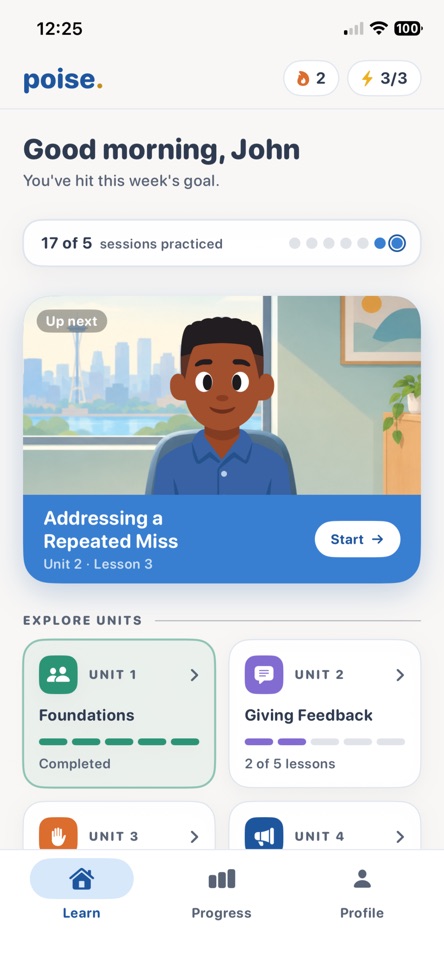Switch to the Progress tab
This screenshot has height=960, width=444.
click(x=222, y=894)
